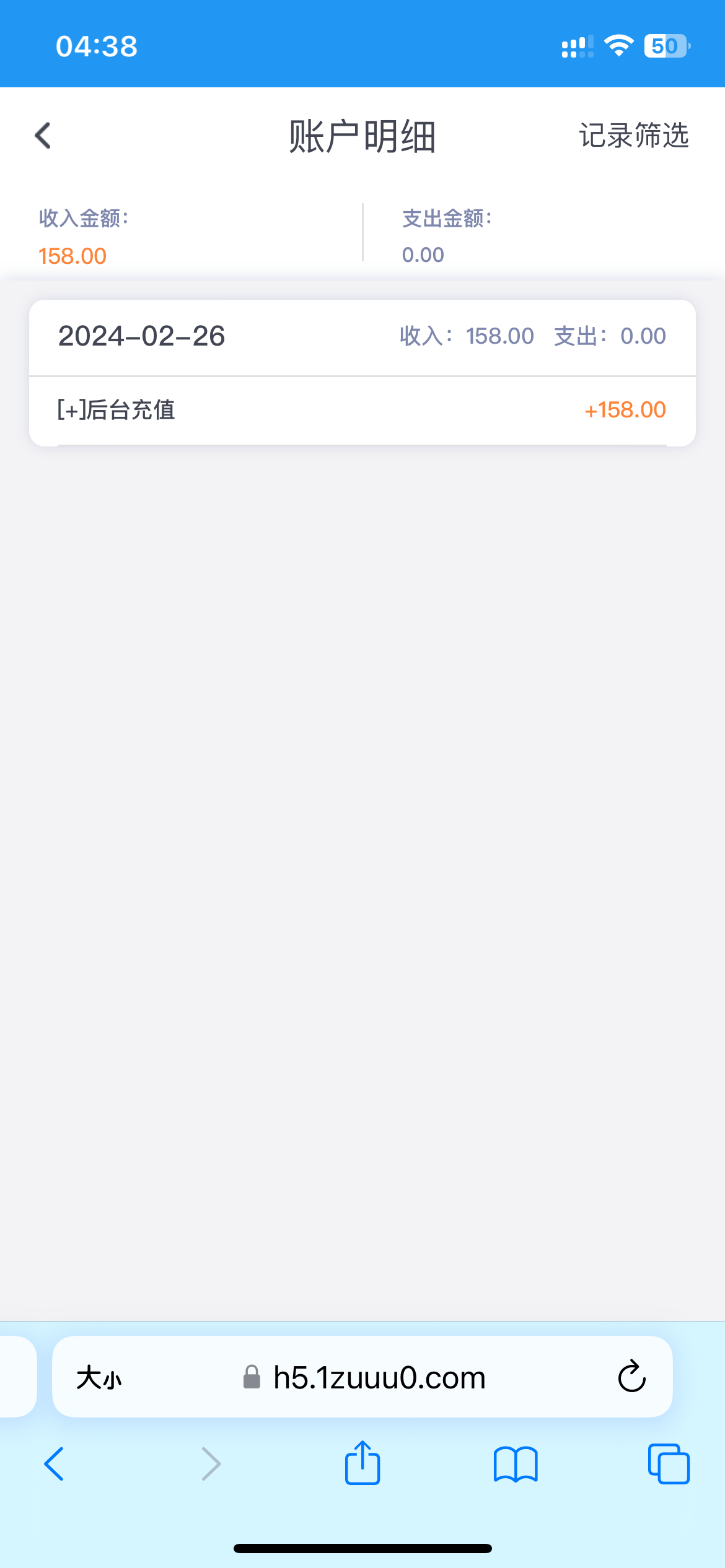Tap the page reload icon
Viewport: 725px width, 1568px height.
(631, 1377)
